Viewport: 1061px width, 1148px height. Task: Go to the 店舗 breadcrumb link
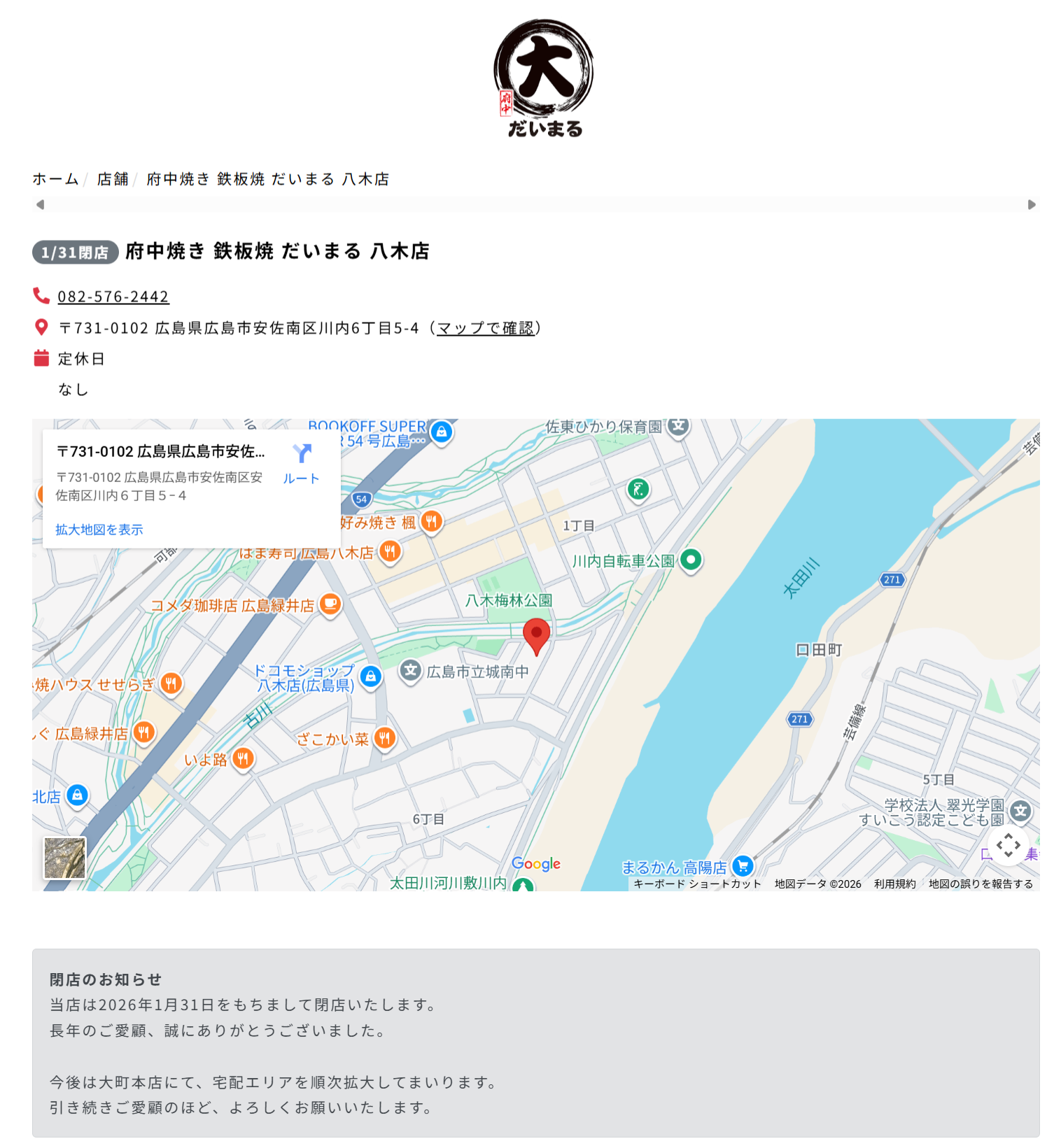[x=113, y=179]
